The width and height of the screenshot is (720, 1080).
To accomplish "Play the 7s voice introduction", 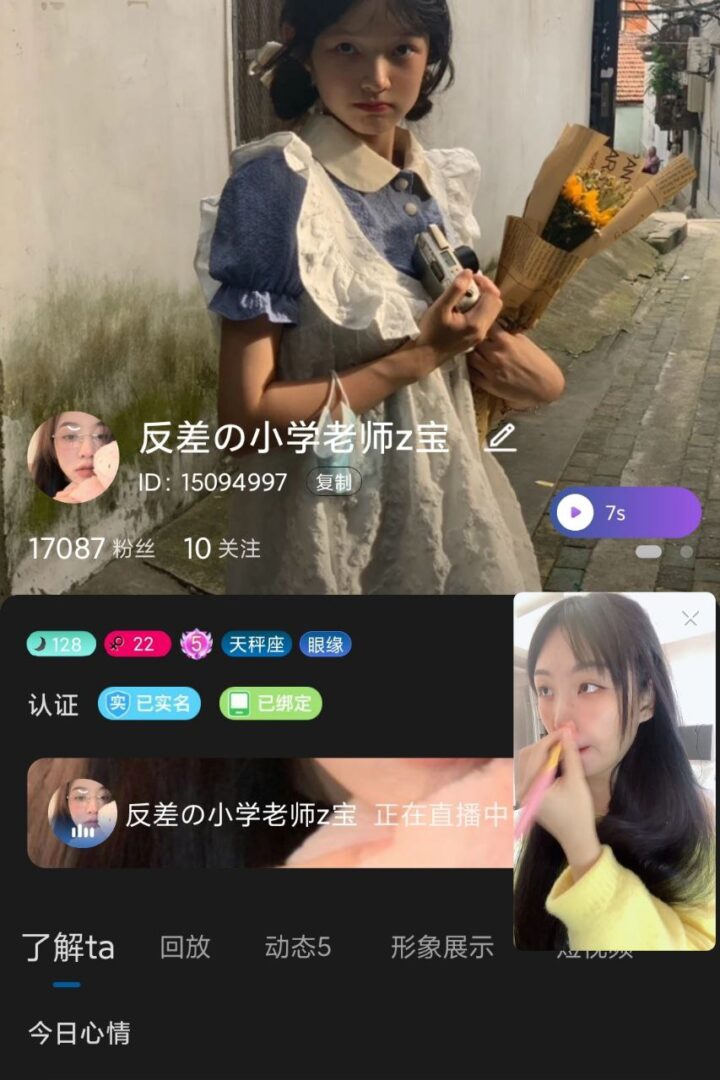I will coord(624,513).
